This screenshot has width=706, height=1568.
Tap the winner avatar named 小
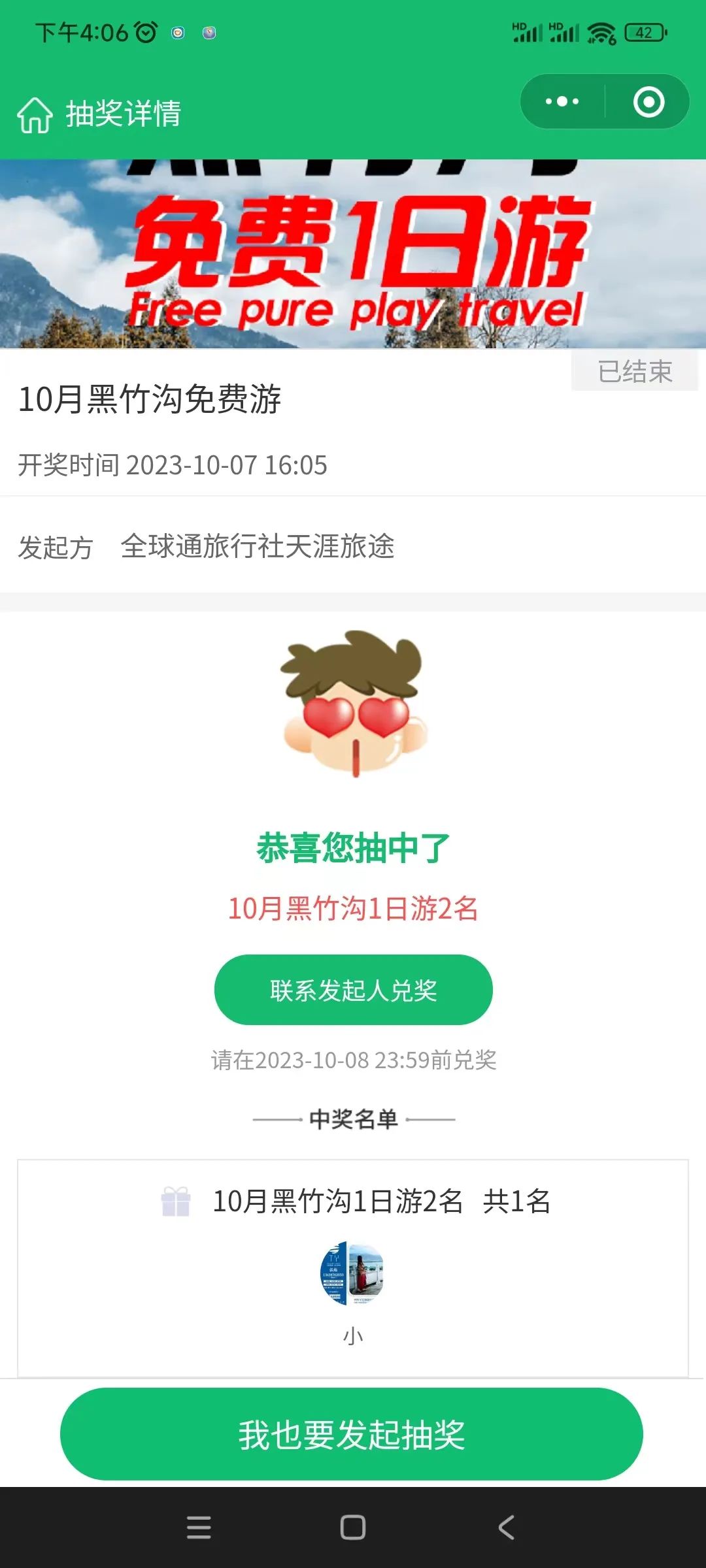point(353,1274)
